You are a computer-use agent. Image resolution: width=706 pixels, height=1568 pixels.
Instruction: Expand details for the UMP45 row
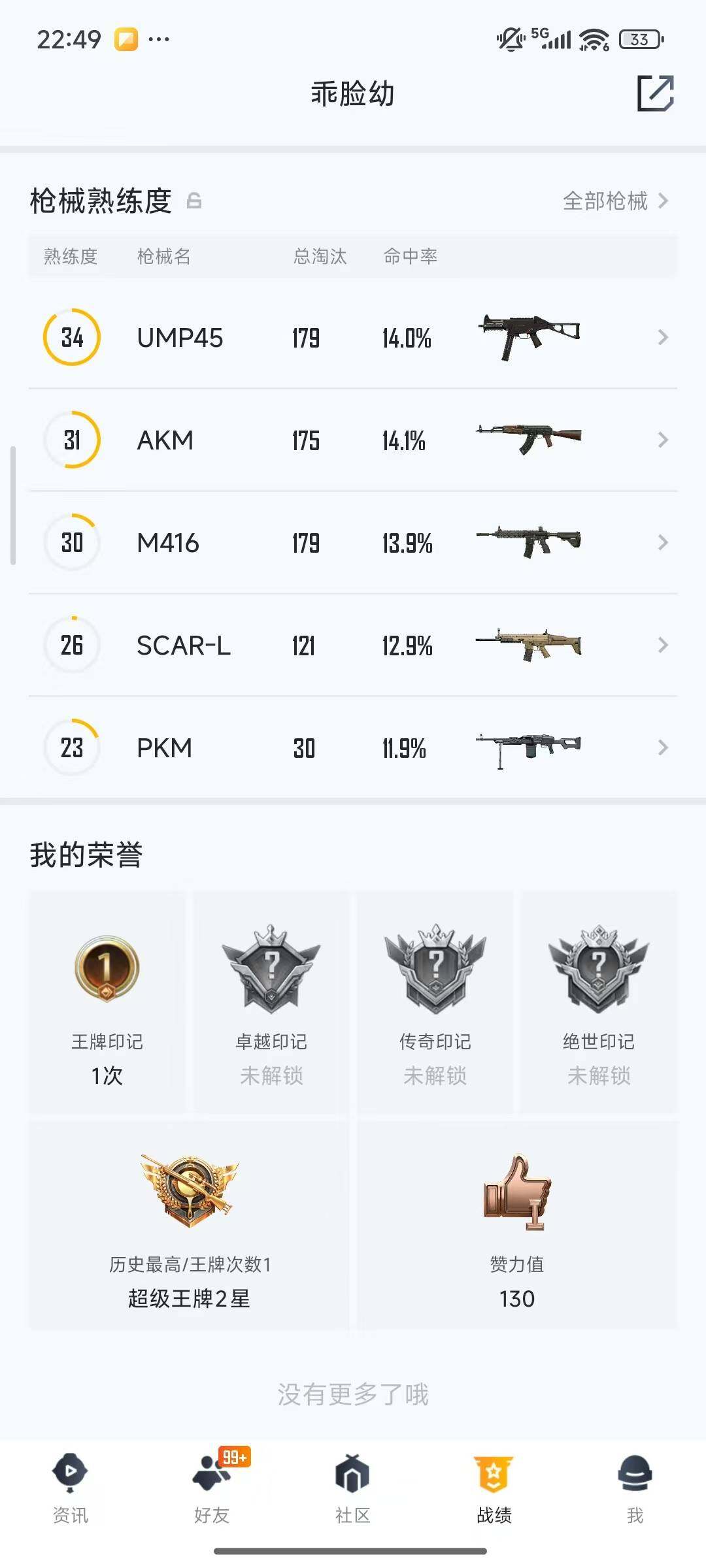[663, 338]
